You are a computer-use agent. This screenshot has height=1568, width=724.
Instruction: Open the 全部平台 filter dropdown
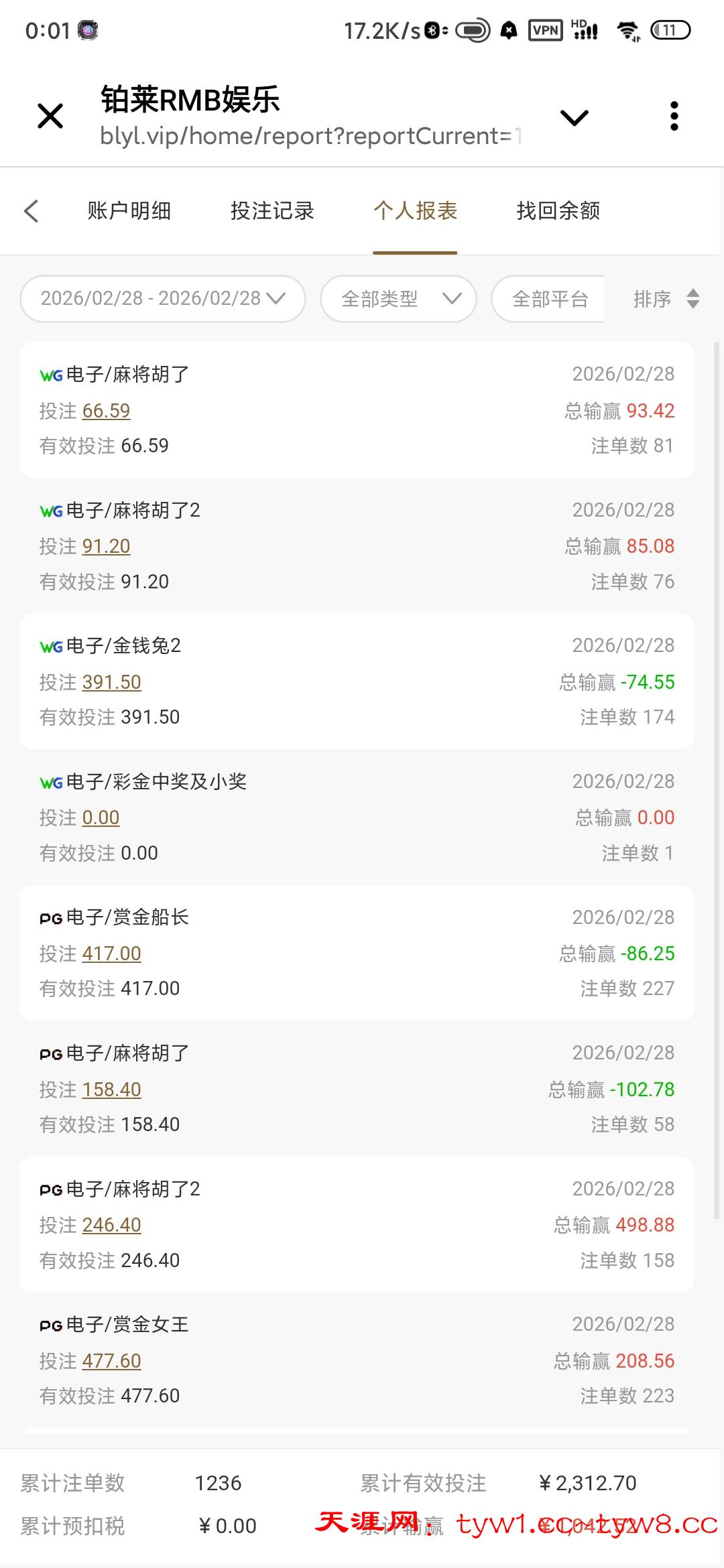[550, 299]
